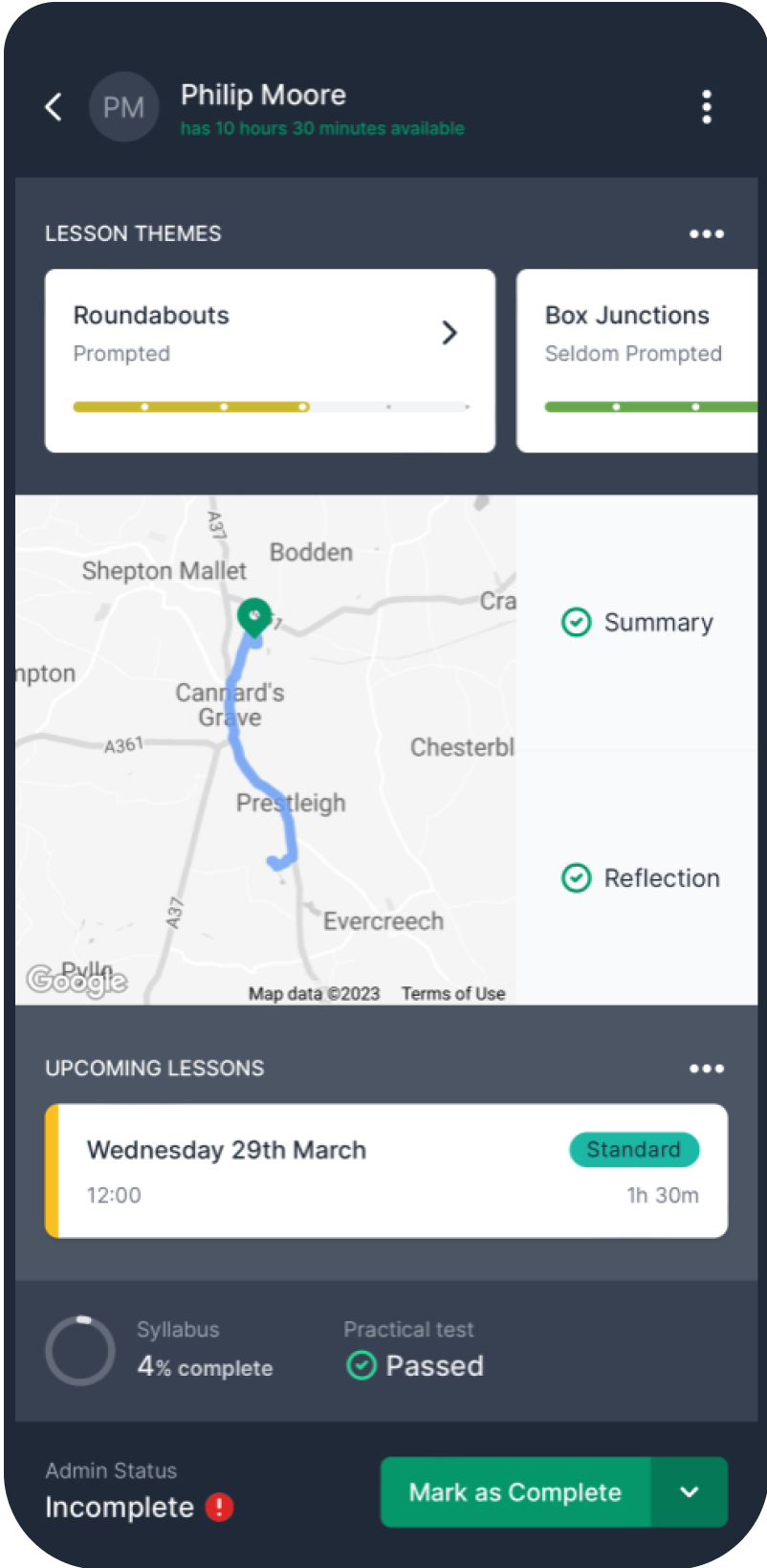Viewport: 767px width, 1568px height.
Task: Tap Mark as Complete
Action: click(515, 1492)
